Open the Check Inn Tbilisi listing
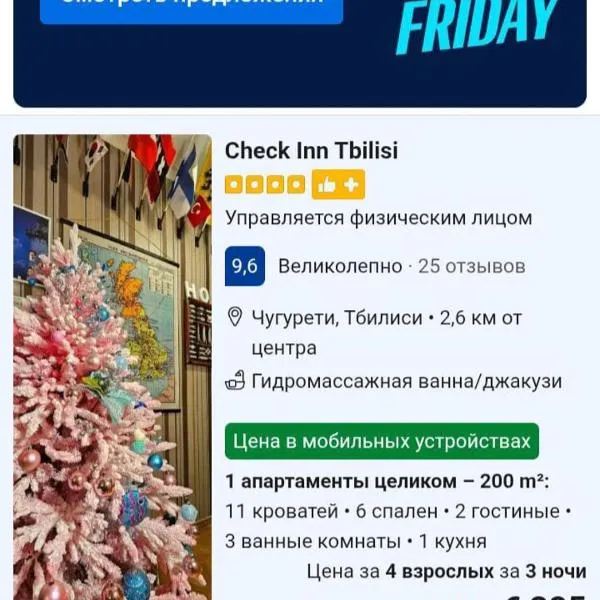Image resolution: width=600 pixels, height=600 pixels. [x=311, y=151]
